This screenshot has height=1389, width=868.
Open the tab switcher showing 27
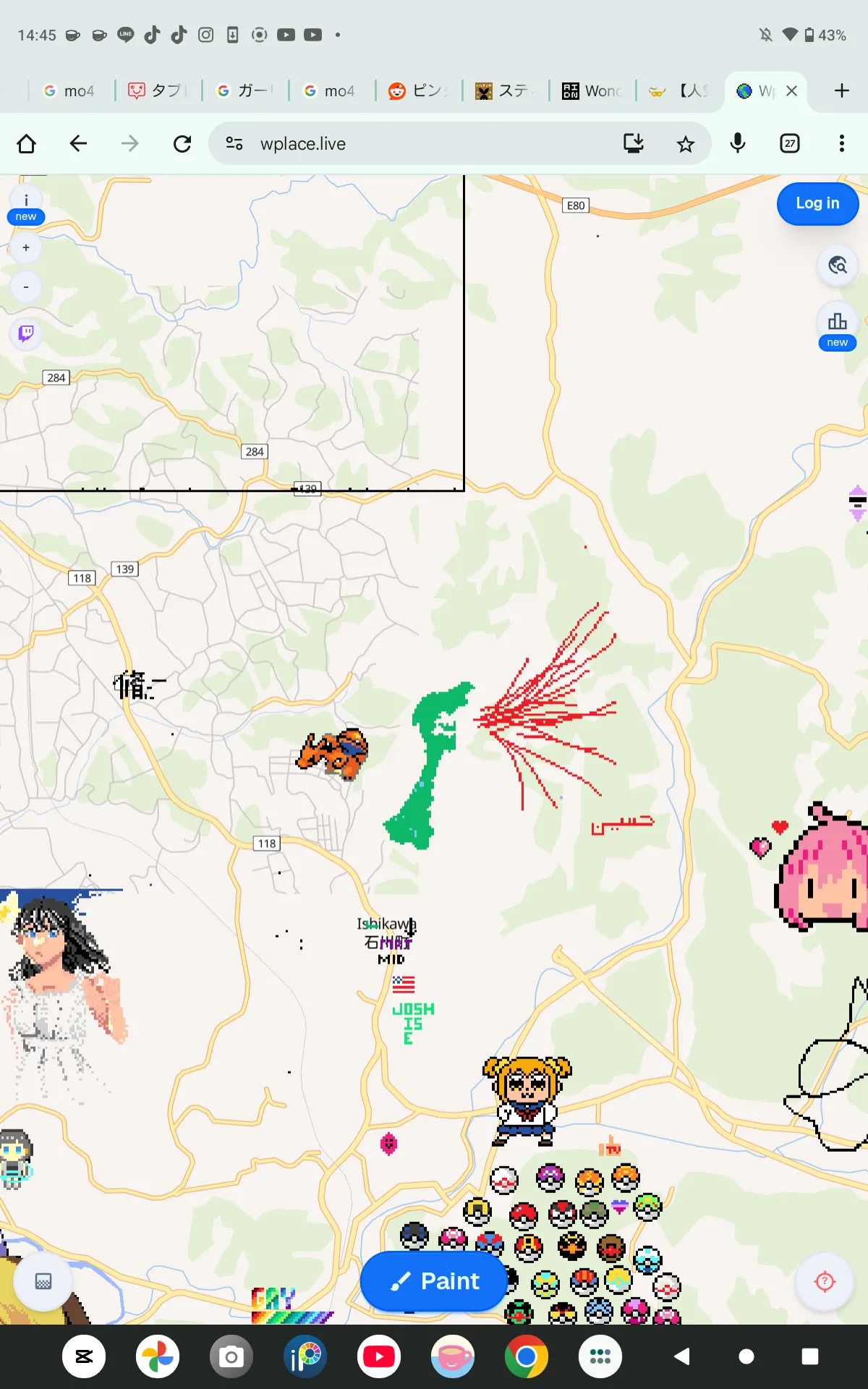(x=790, y=144)
